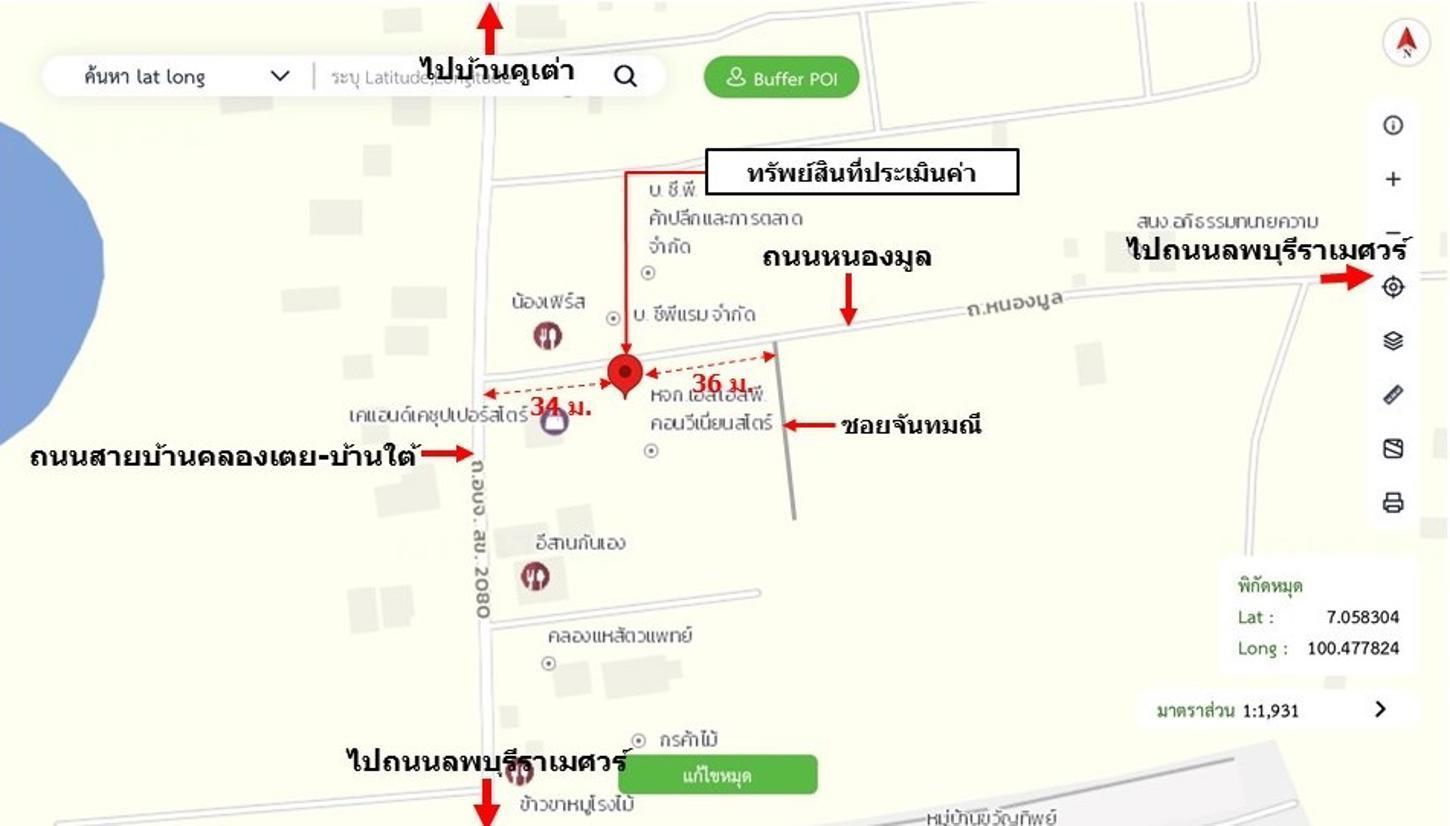Zoom in with the plus button
The height and width of the screenshot is (826, 1450).
pyautogui.click(x=1393, y=179)
